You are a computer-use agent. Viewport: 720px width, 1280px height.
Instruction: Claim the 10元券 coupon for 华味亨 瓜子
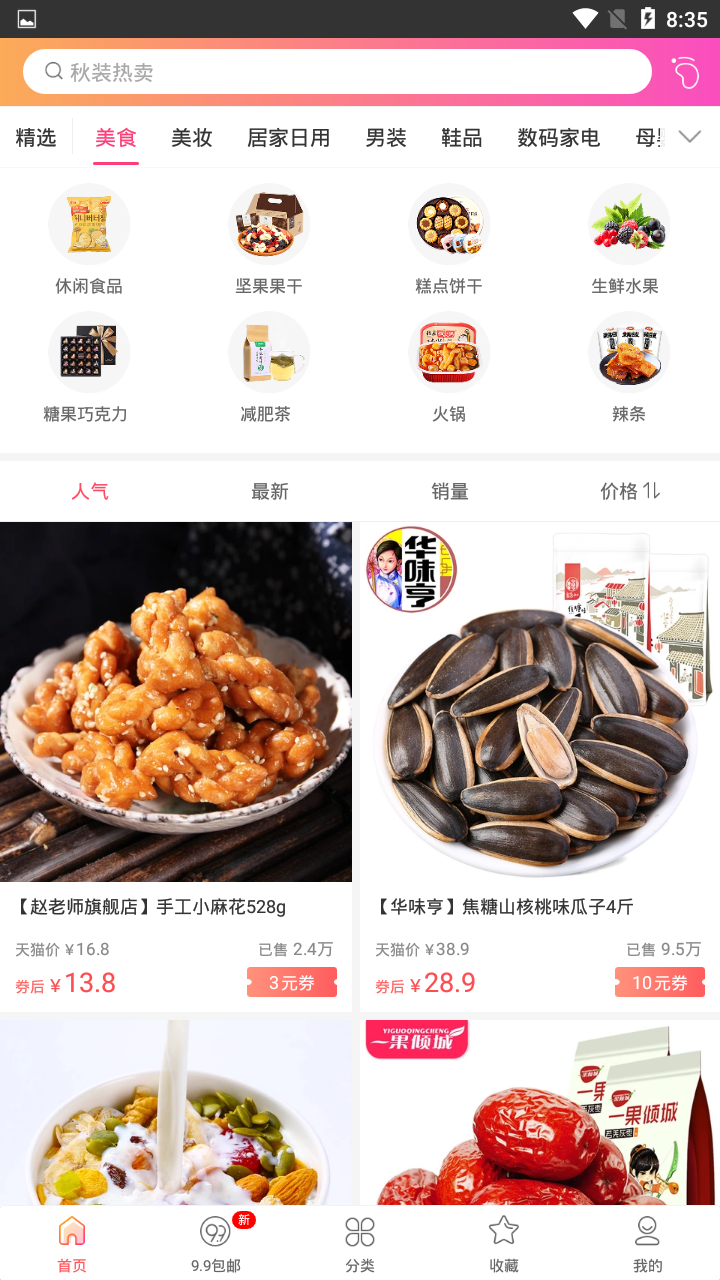[x=660, y=983]
